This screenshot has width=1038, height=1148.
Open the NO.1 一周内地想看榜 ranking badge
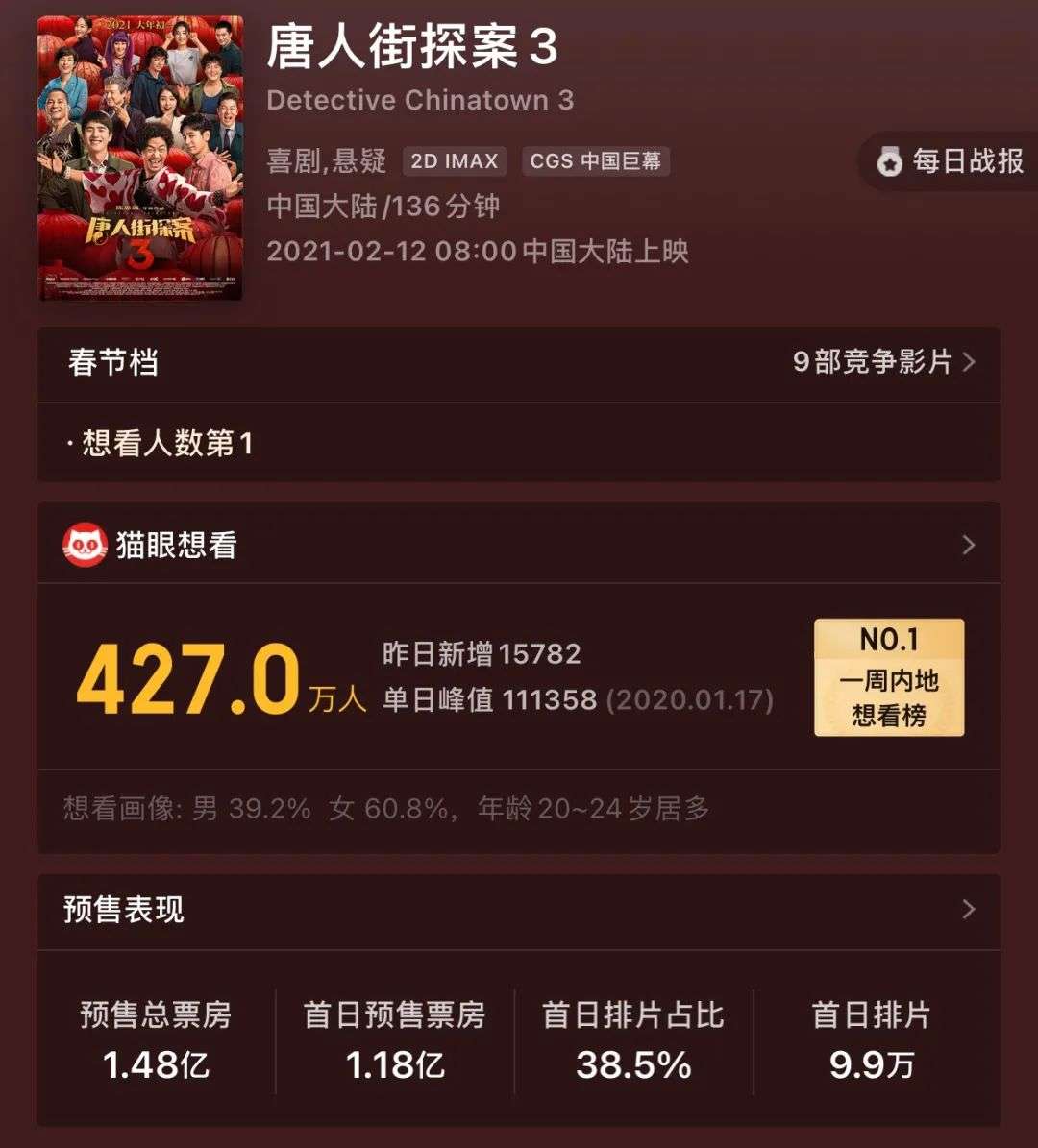click(888, 677)
